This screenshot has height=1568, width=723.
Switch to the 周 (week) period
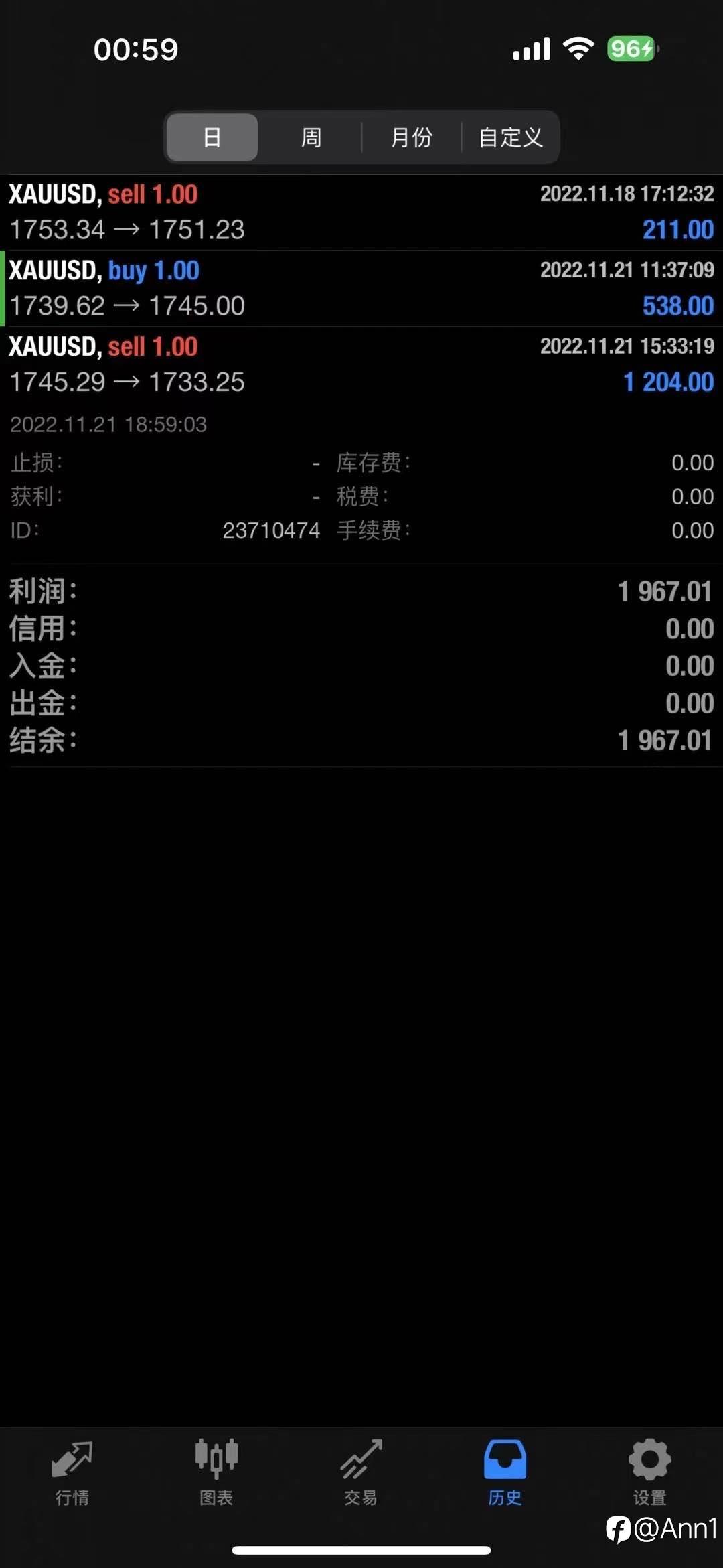point(311,137)
